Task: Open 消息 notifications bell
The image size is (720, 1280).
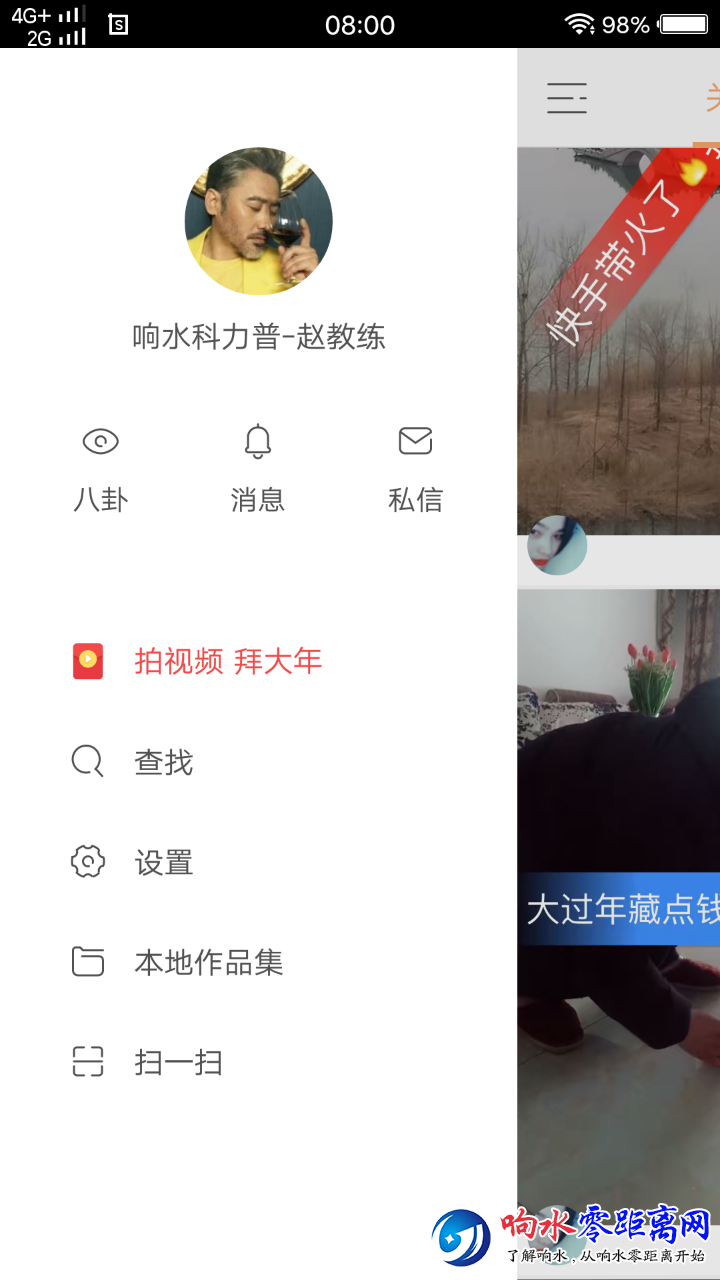Action: tap(258, 467)
